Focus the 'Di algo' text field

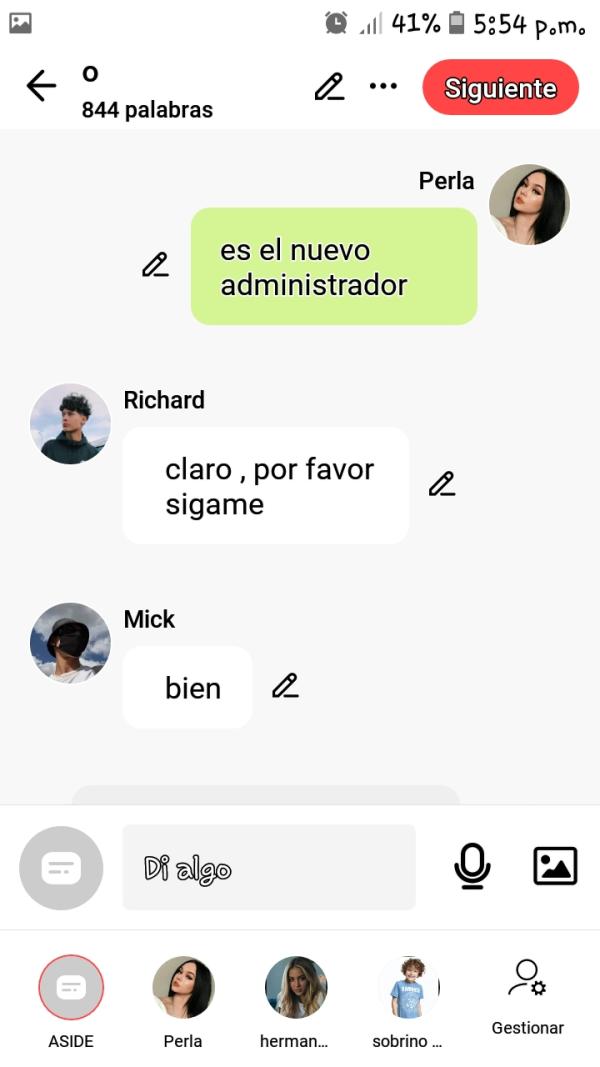pyautogui.click(x=268, y=867)
